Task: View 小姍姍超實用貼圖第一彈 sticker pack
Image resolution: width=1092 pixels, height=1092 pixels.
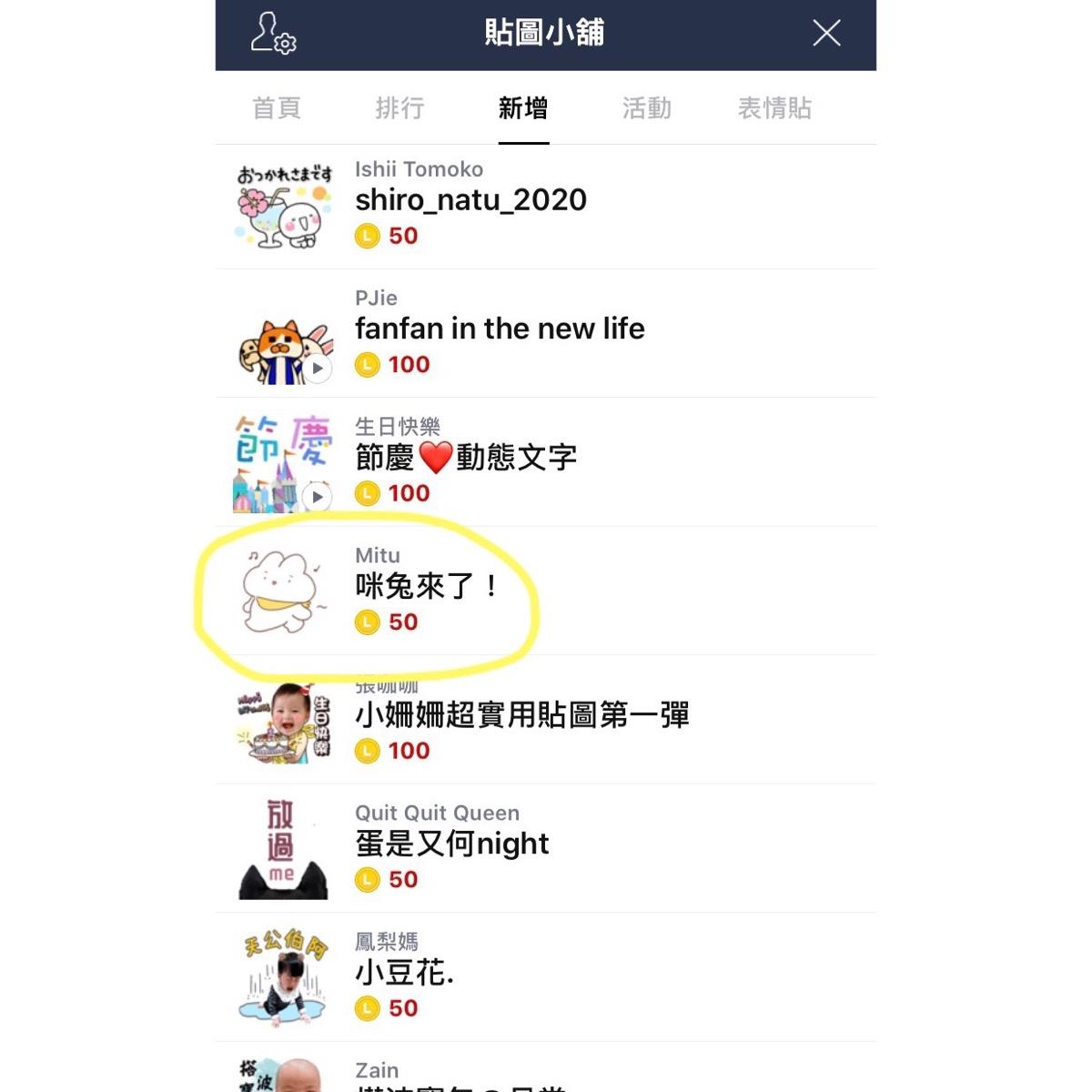Action: coord(521,716)
